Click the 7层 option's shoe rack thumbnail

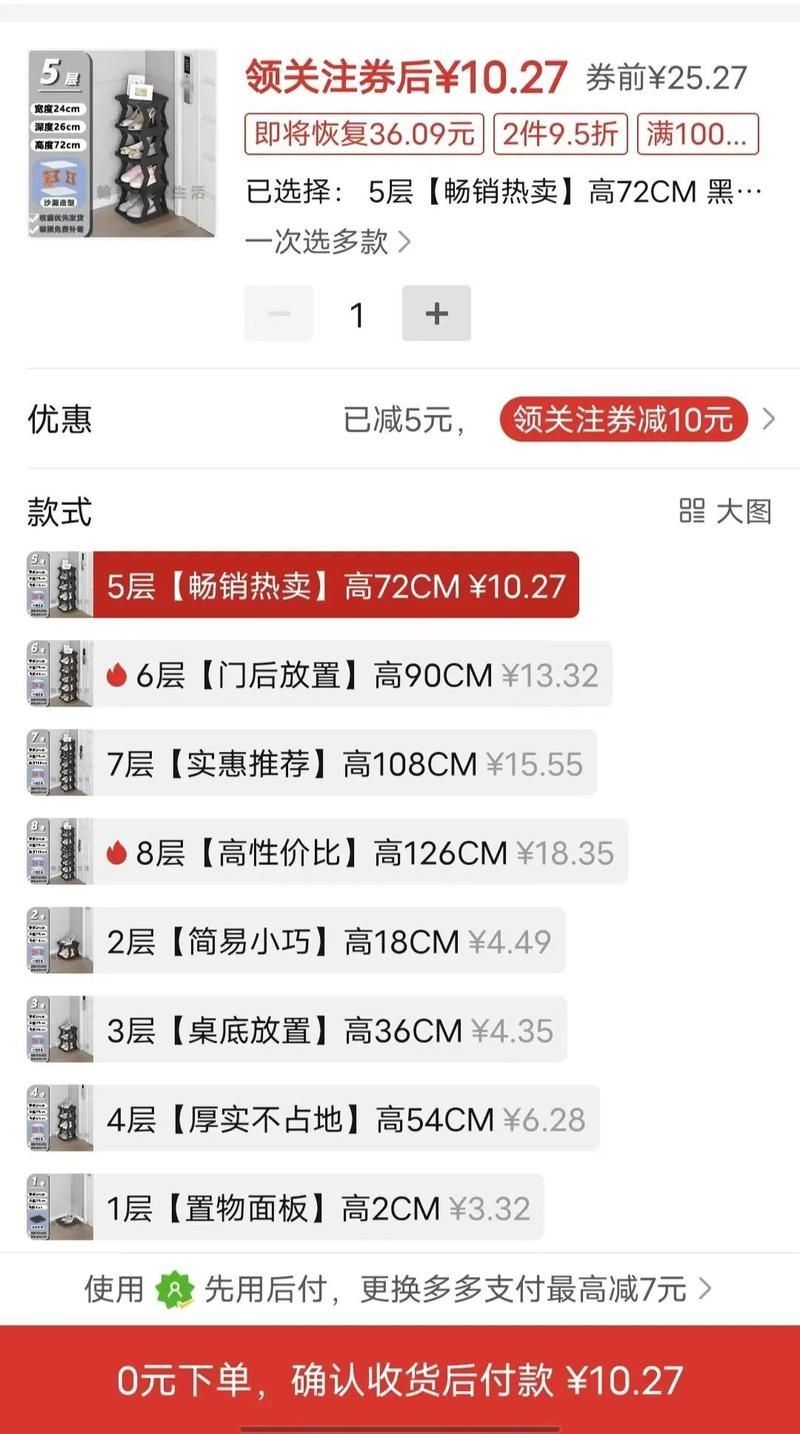point(58,763)
